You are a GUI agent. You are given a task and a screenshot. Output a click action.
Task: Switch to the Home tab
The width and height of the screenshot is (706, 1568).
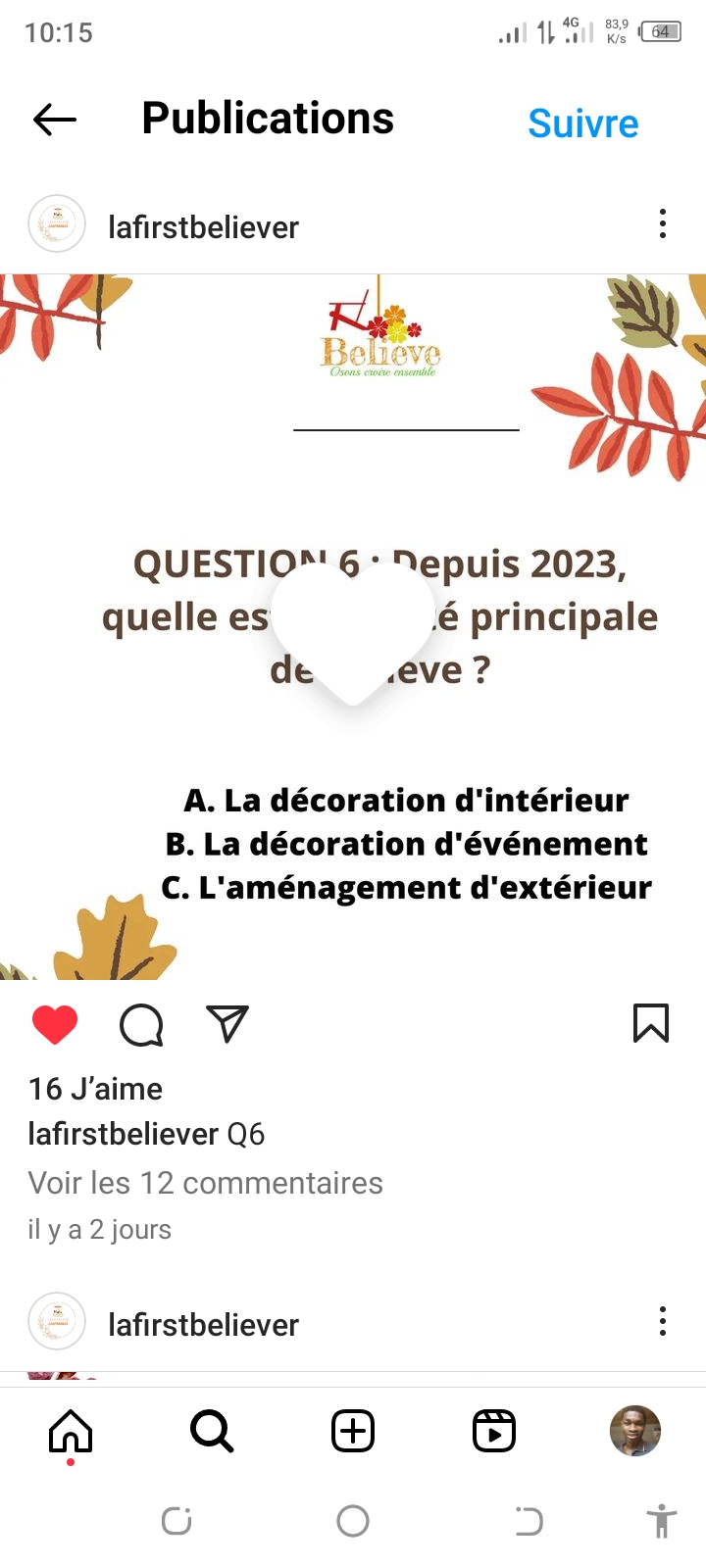(x=71, y=1432)
